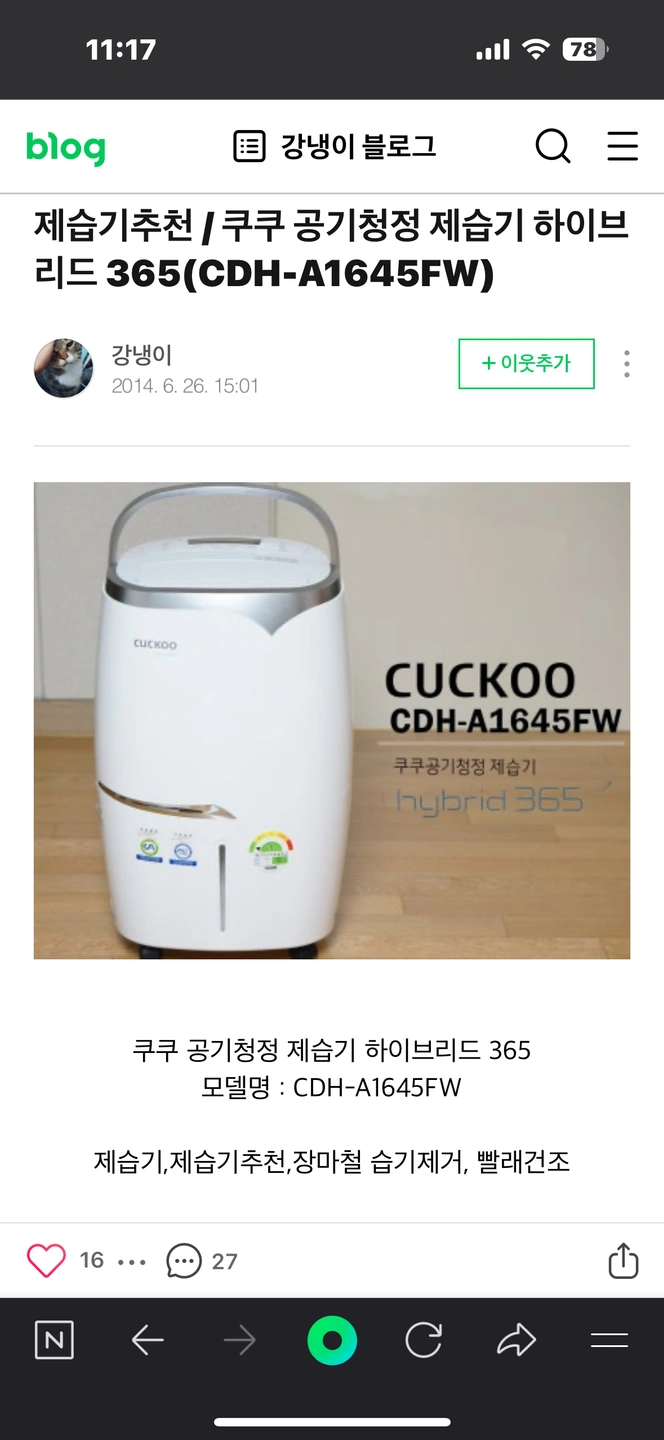
Task: Share this blog post
Action: (622, 1260)
